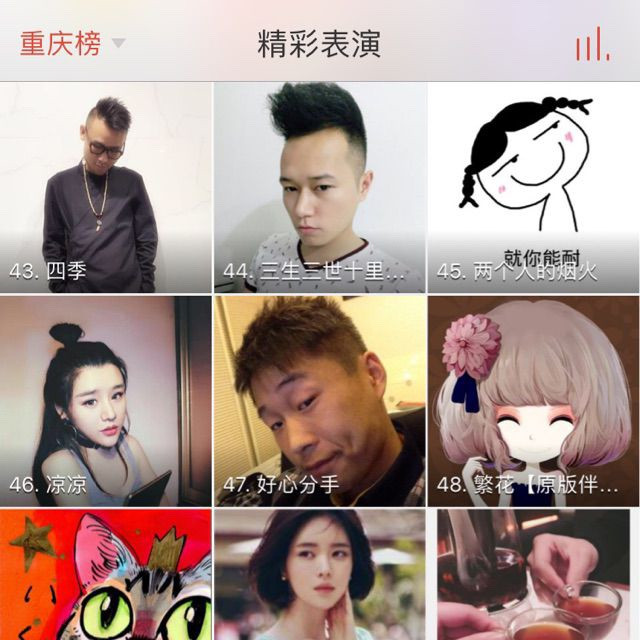Screen dimensions: 640x640
Task: Open the short-haired woman performance tile
Action: [320, 575]
